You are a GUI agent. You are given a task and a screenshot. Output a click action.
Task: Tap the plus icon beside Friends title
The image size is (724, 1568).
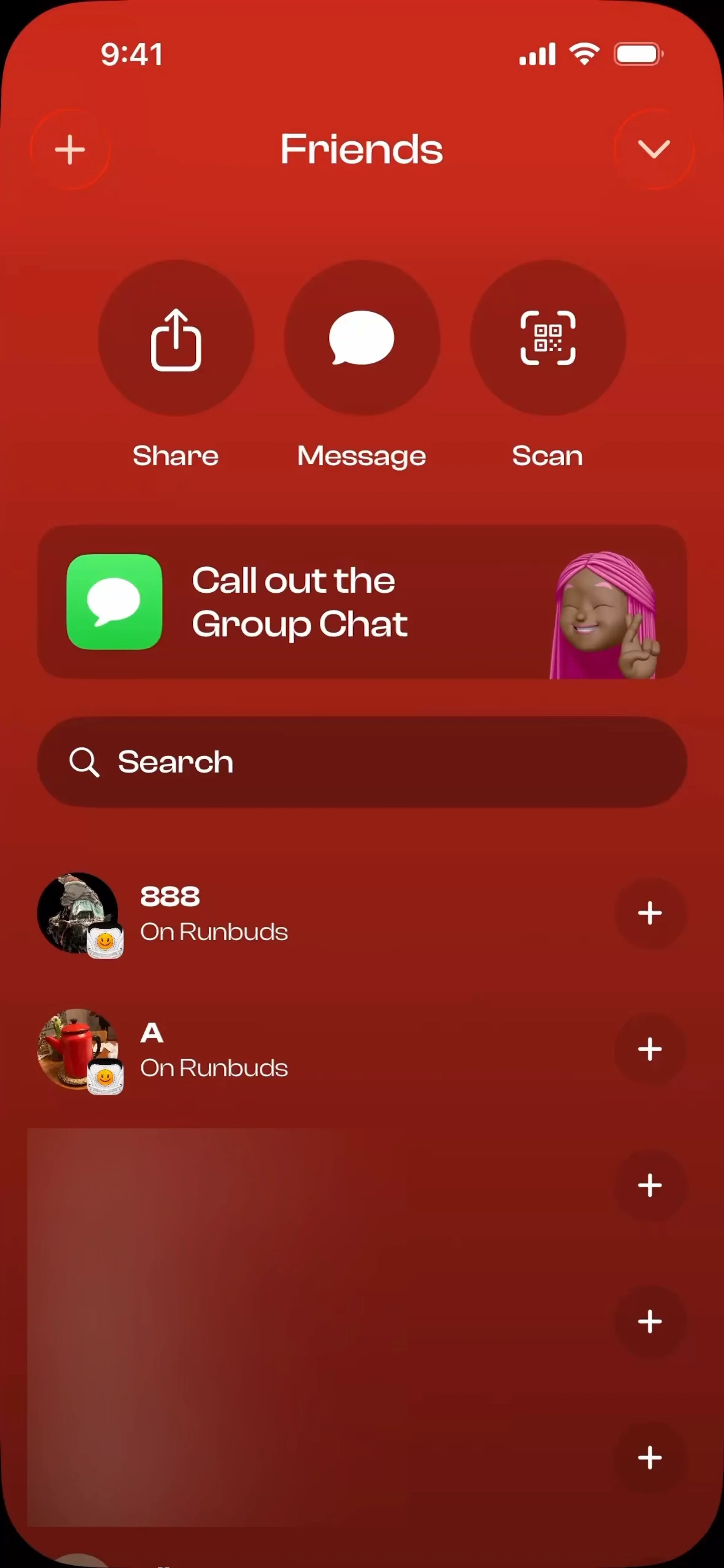70,150
